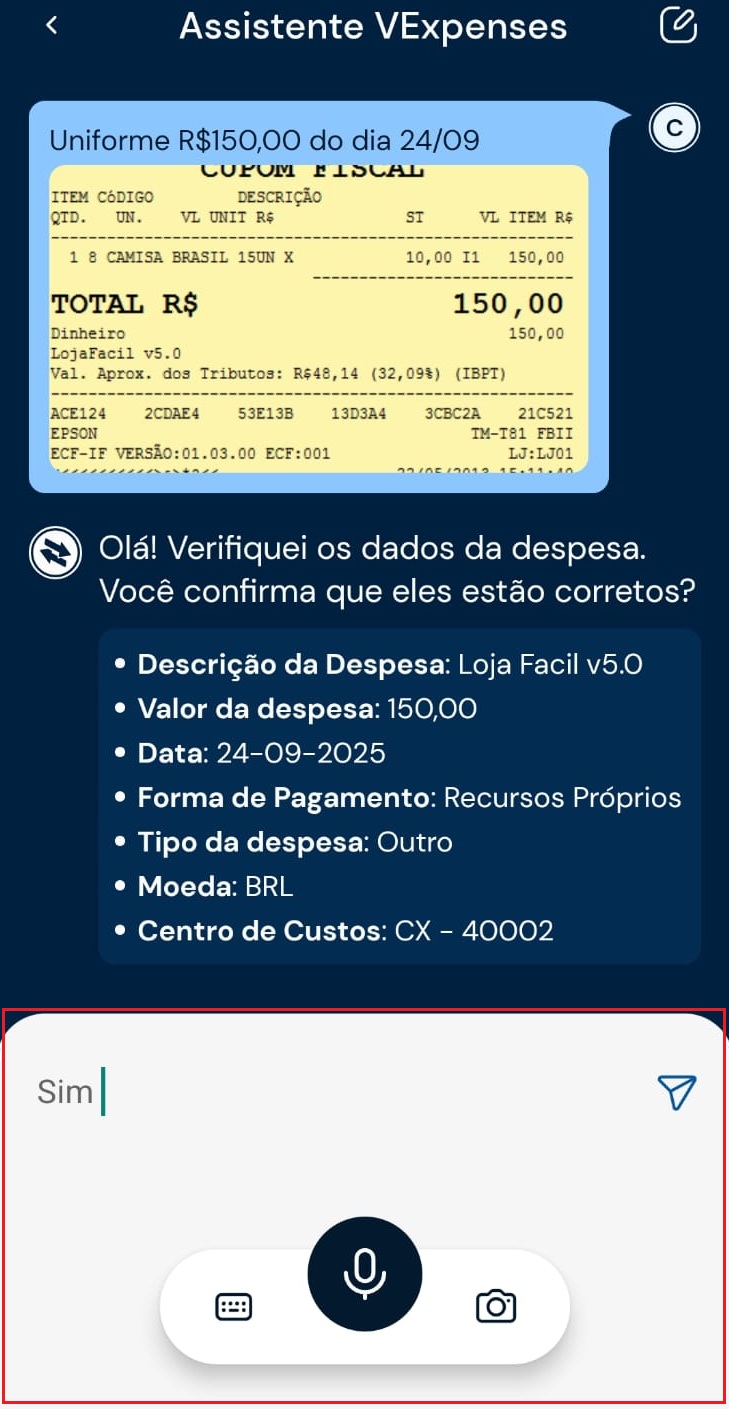The height and width of the screenshot is (1409, 729).
Task: Open the camera to capture a receipt
Action: click(496, 1306)
